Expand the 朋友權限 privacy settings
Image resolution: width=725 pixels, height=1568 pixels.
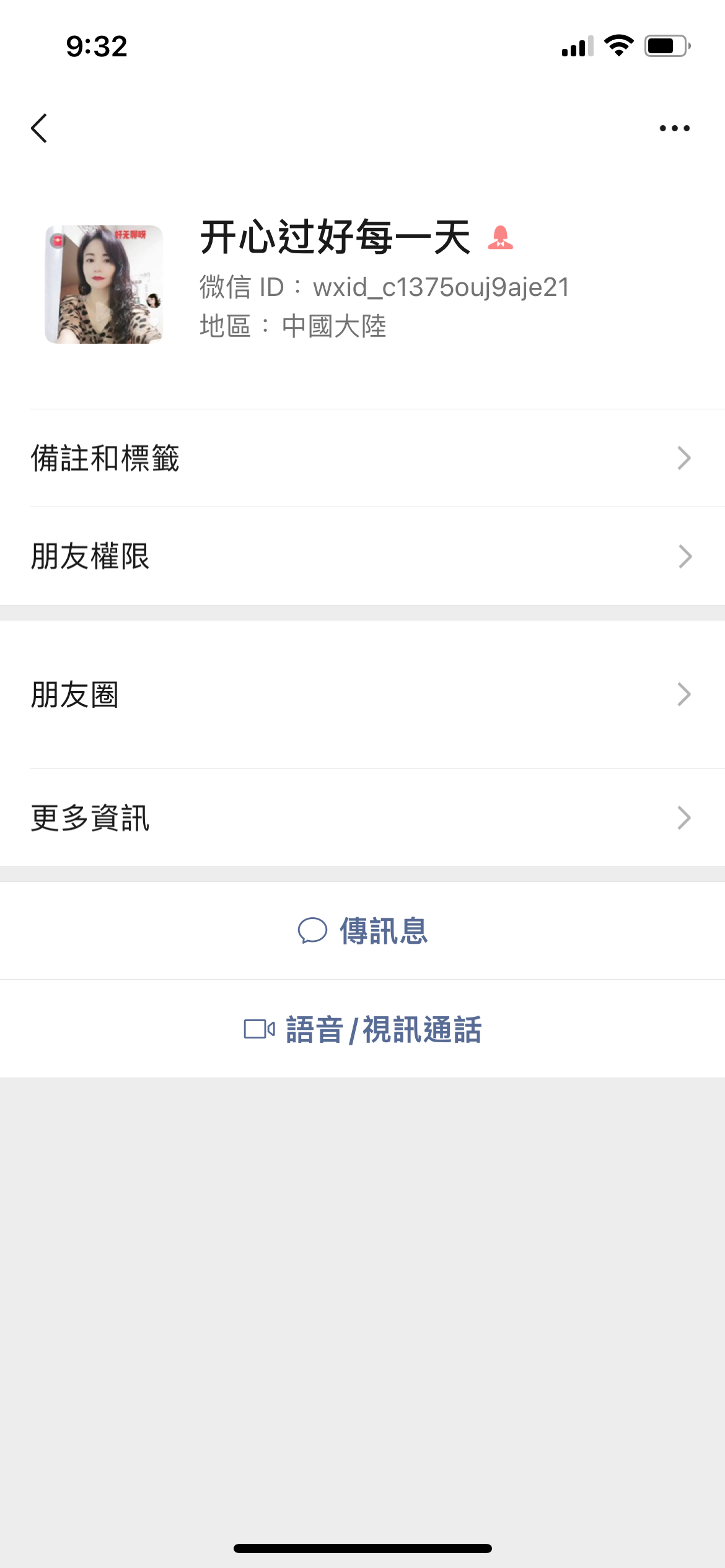(x=362, y=557)
